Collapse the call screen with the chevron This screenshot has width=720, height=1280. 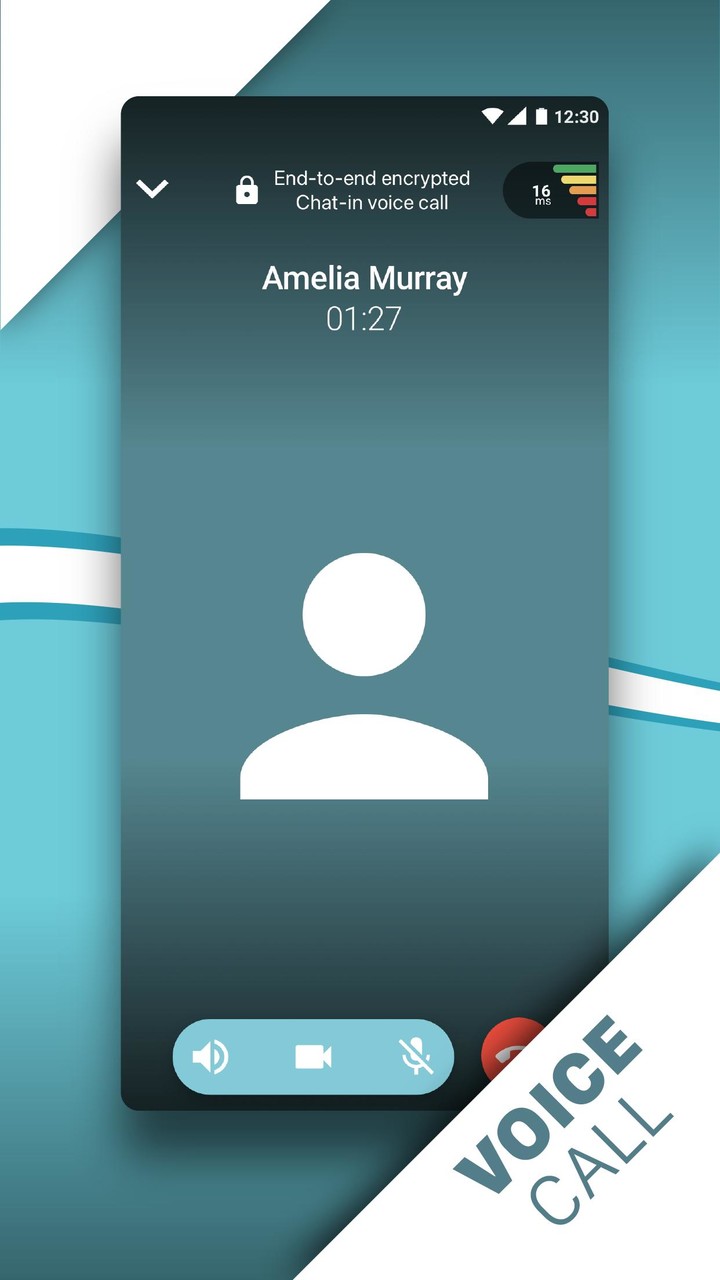[154, 189]
